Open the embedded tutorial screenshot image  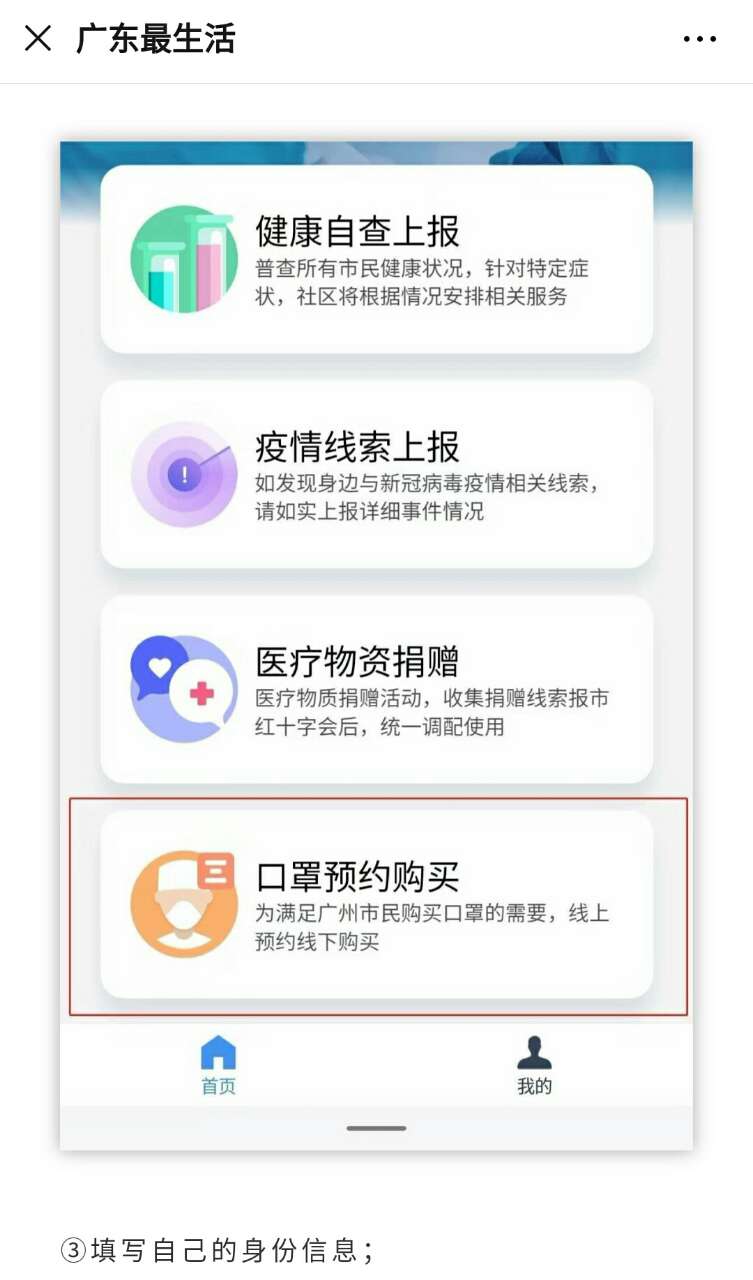pyautogui.click(x=376, y=645)
